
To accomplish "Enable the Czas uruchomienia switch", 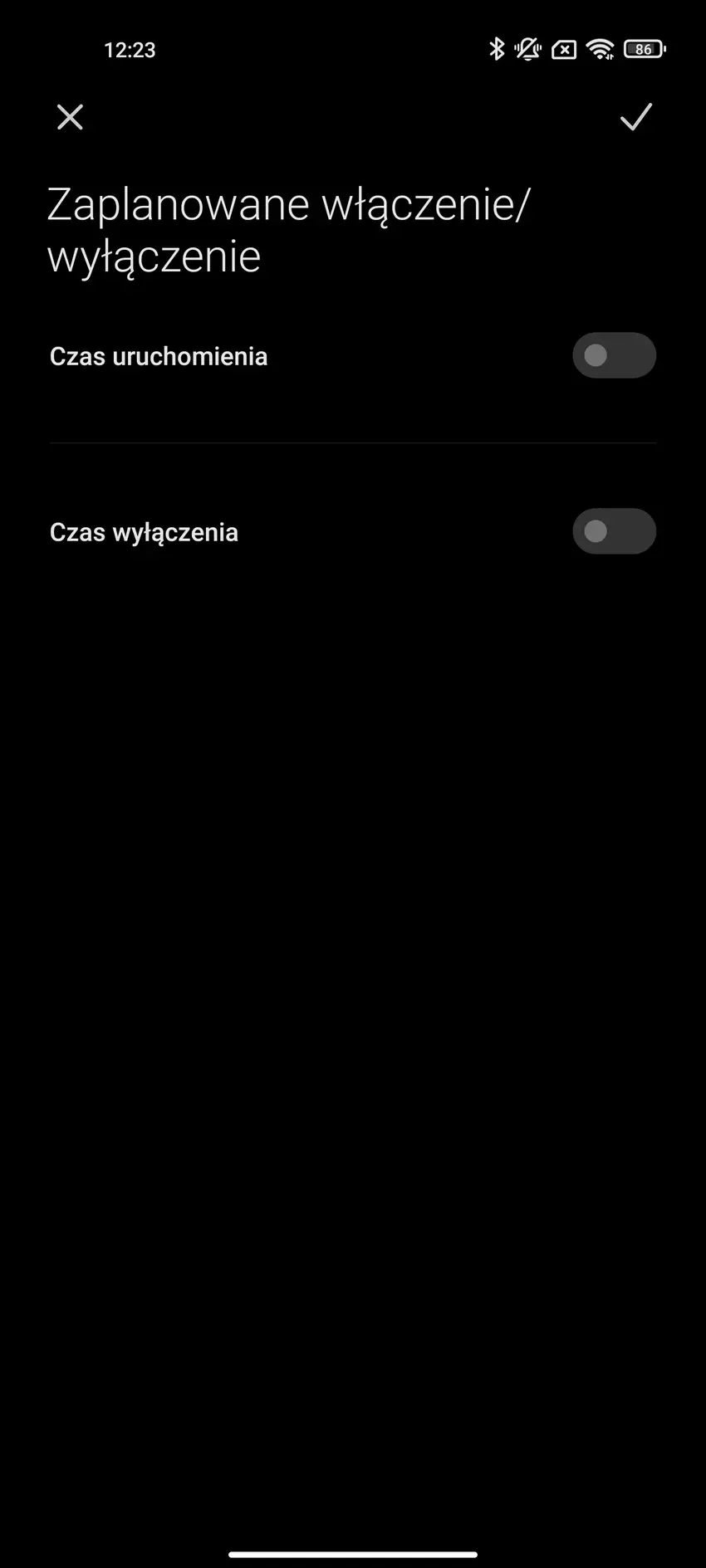I will click(x=614, y=356).
